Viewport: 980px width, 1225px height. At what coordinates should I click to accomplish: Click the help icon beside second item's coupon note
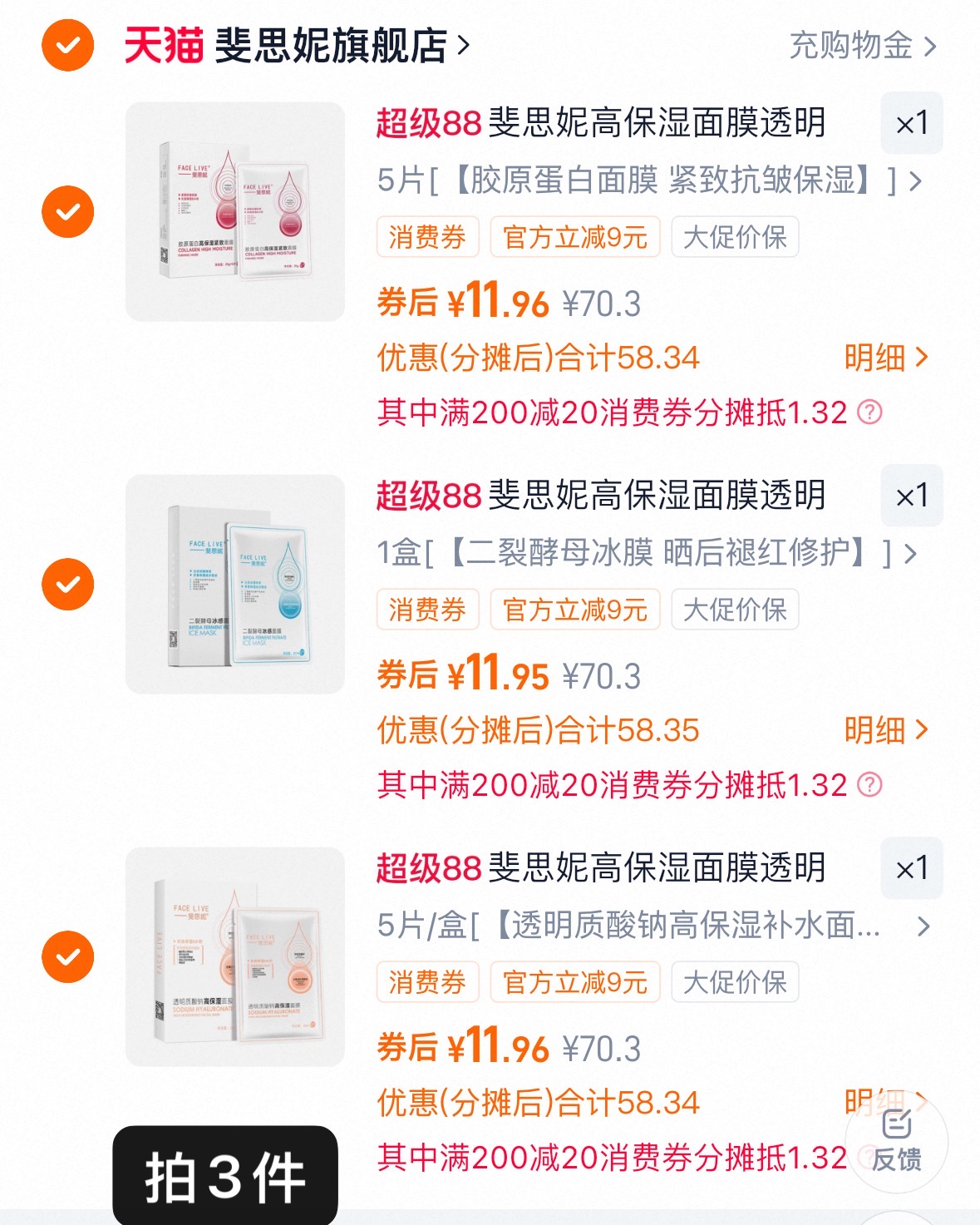pos(871,783)
